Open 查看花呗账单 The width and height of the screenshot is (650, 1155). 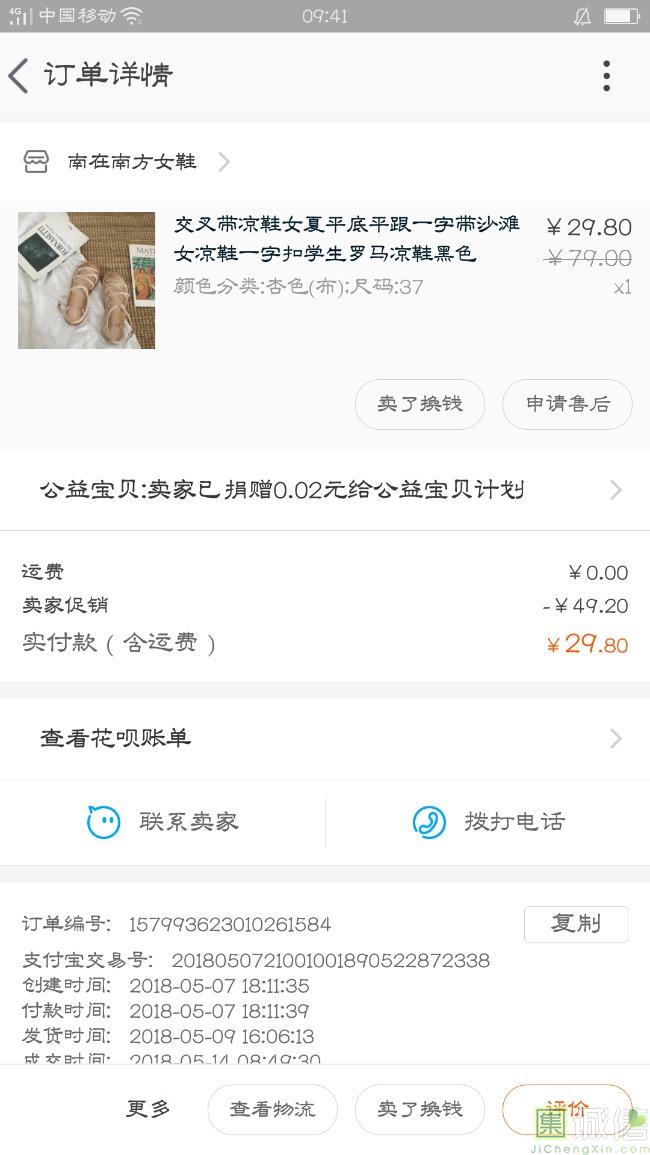[325, 739]
